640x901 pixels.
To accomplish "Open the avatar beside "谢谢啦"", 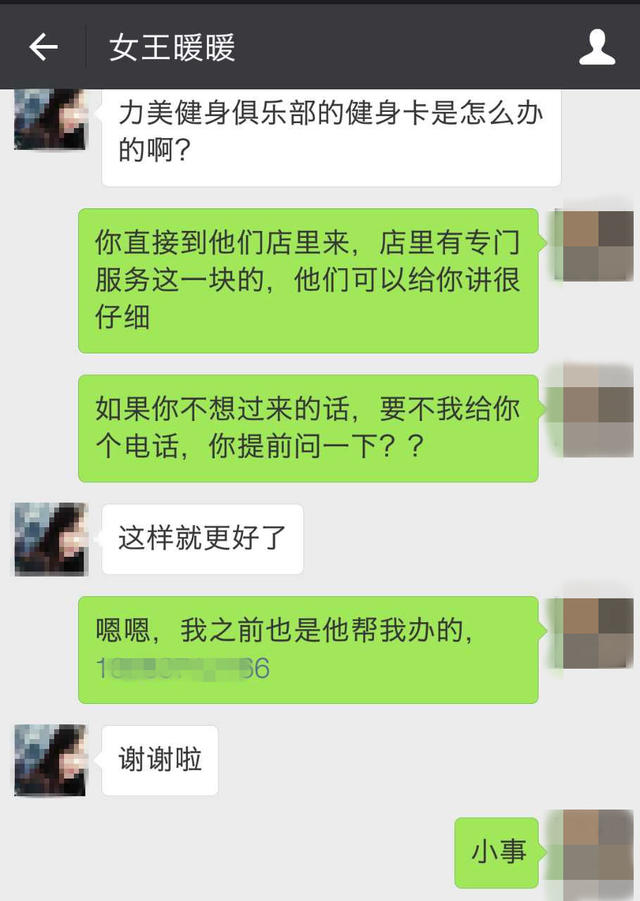I will [x=50, y=761].
